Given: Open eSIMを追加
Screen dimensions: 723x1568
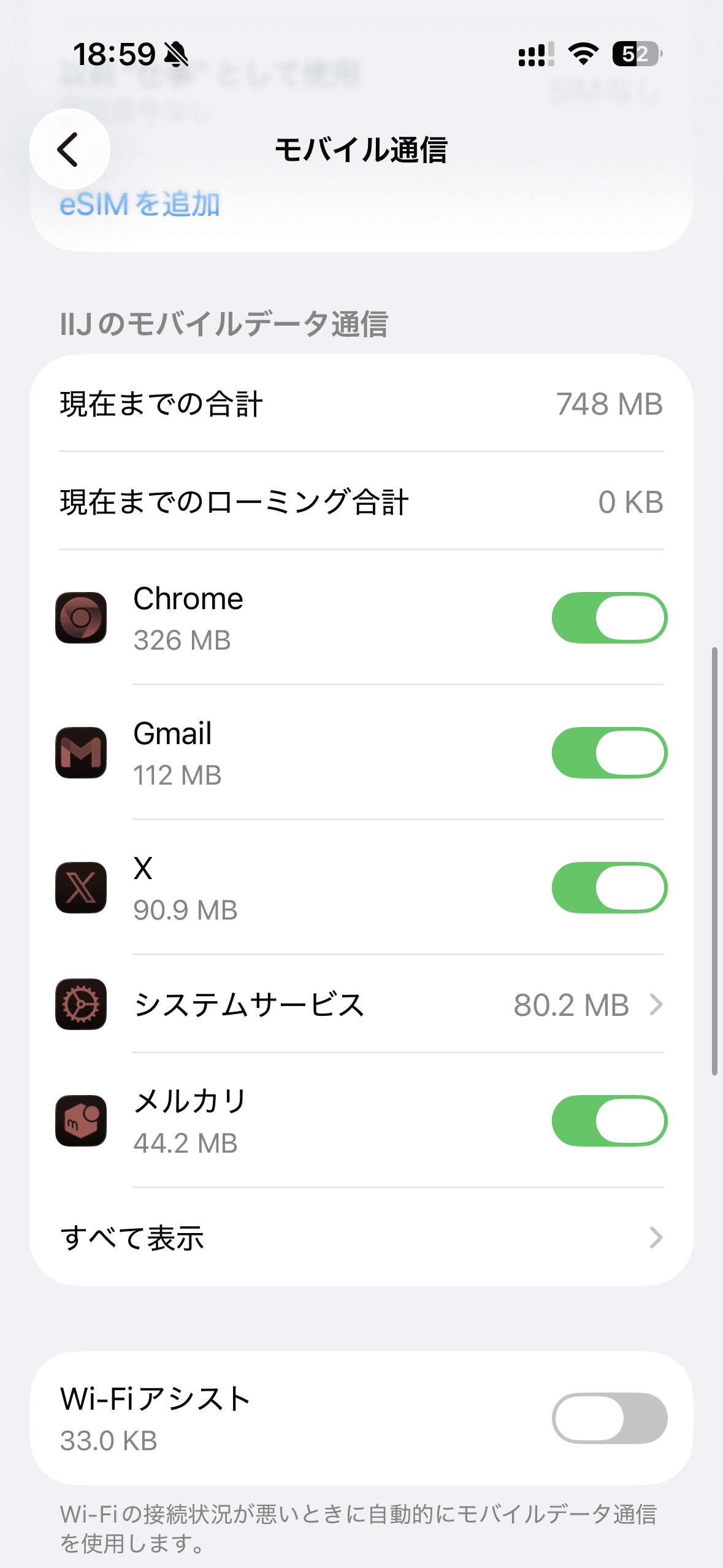Looking at the screenshot, I should point(140,206).
